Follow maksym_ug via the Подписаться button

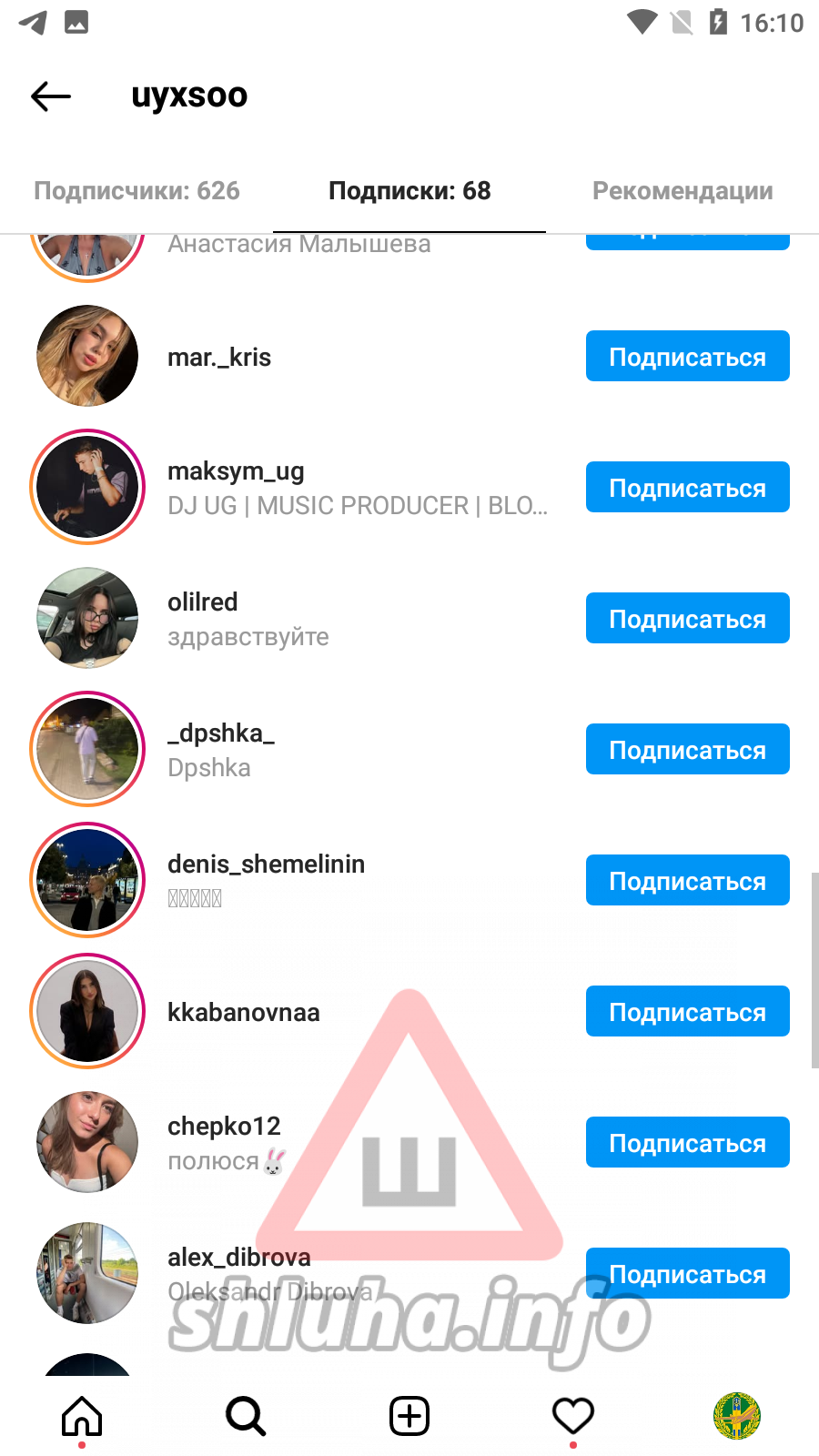click(x=688, y=487)
